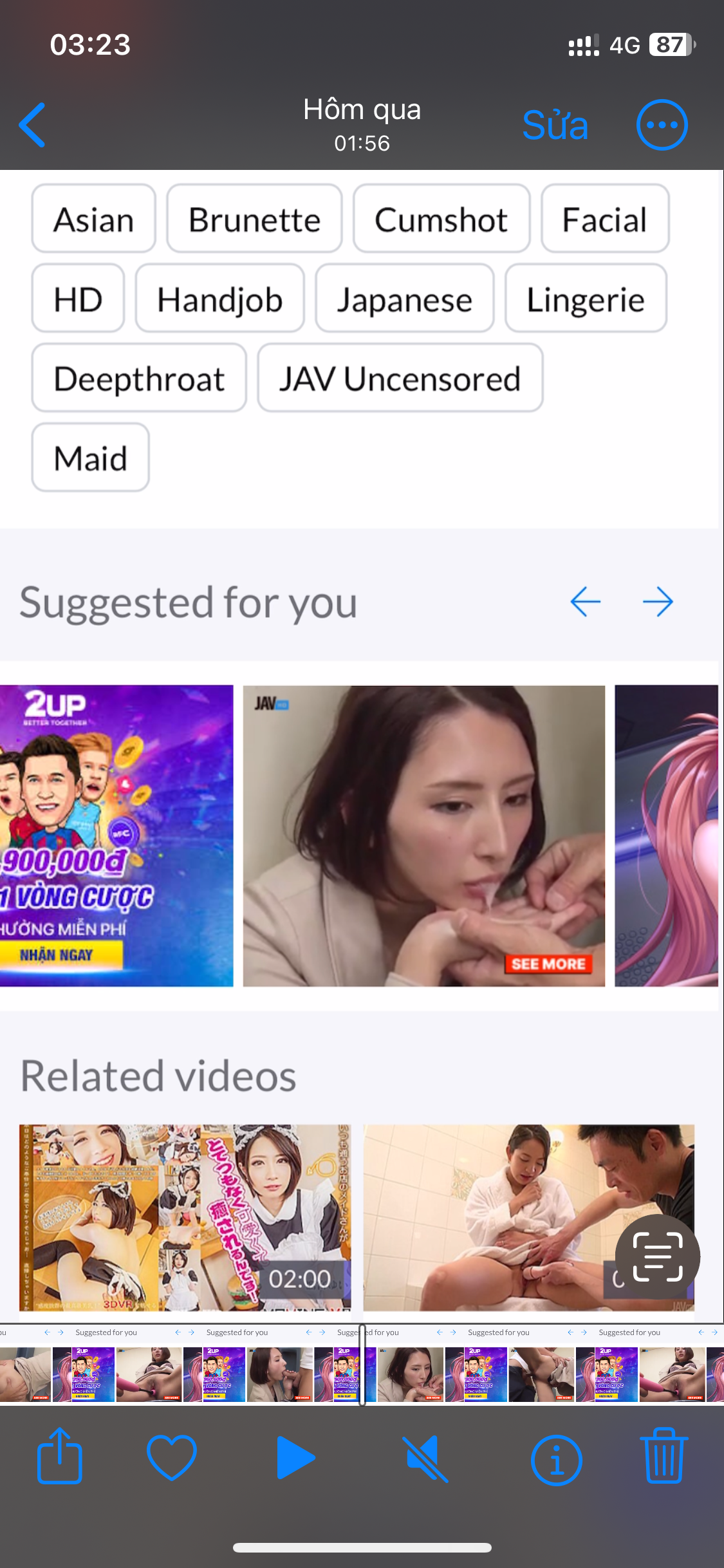Activate the Live Text scan icon

tap(657, 1256)
